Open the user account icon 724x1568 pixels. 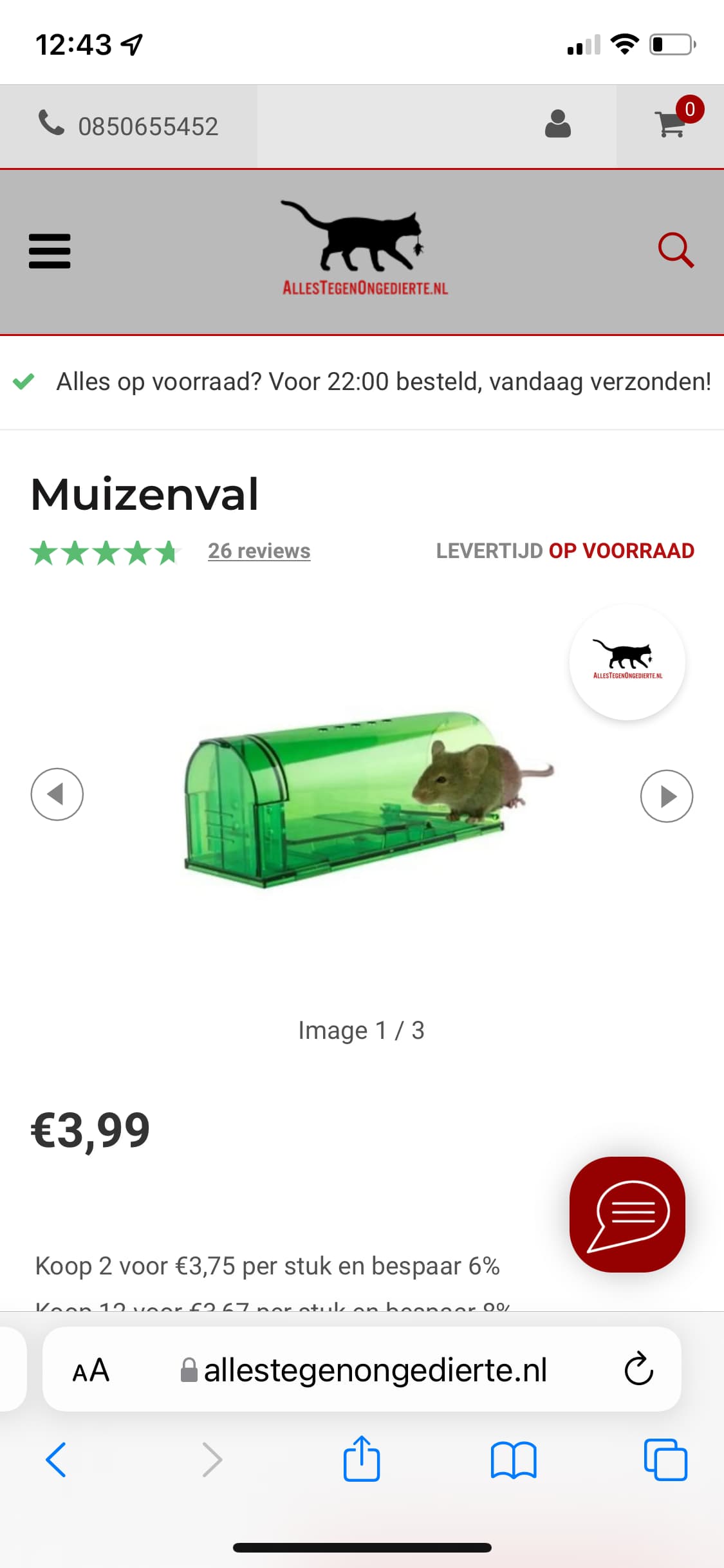tap(557, 124)
